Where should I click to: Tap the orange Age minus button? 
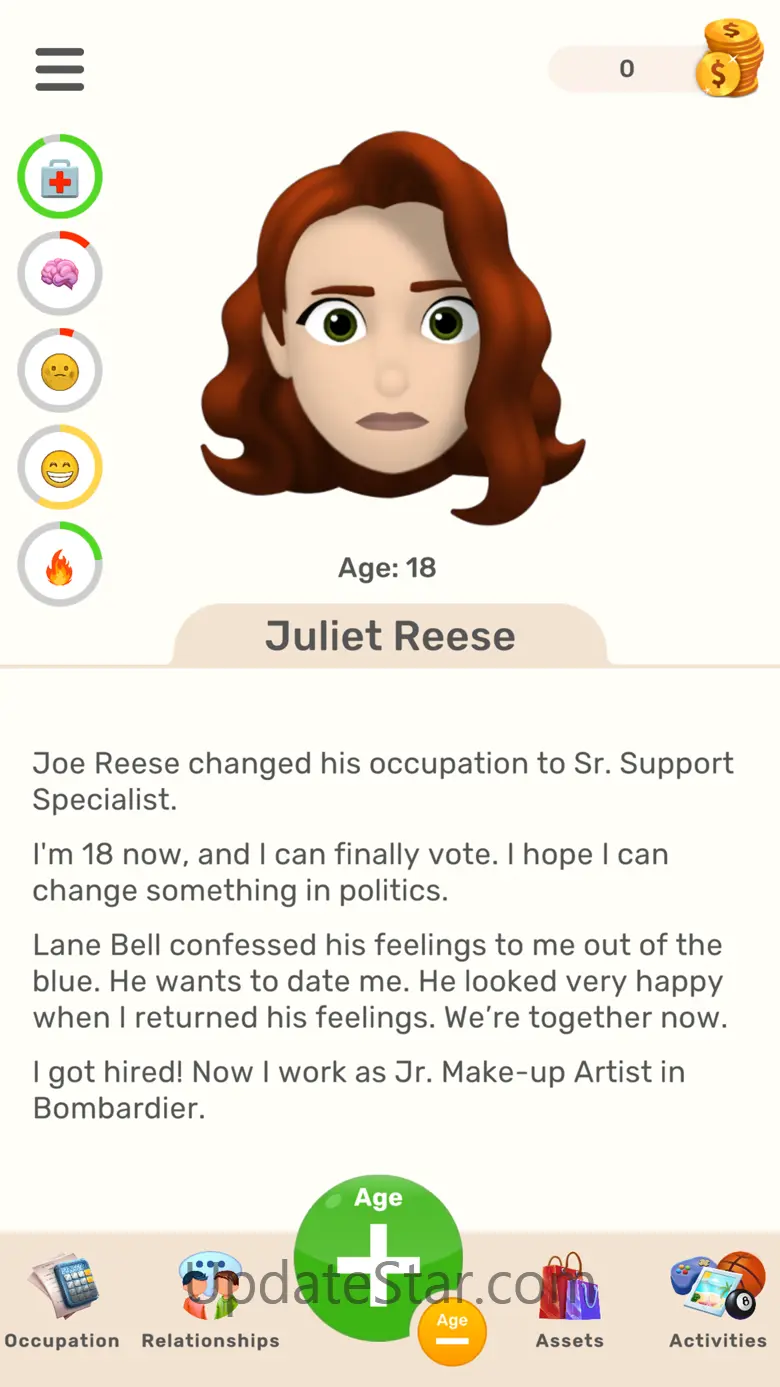[452, 1332]
